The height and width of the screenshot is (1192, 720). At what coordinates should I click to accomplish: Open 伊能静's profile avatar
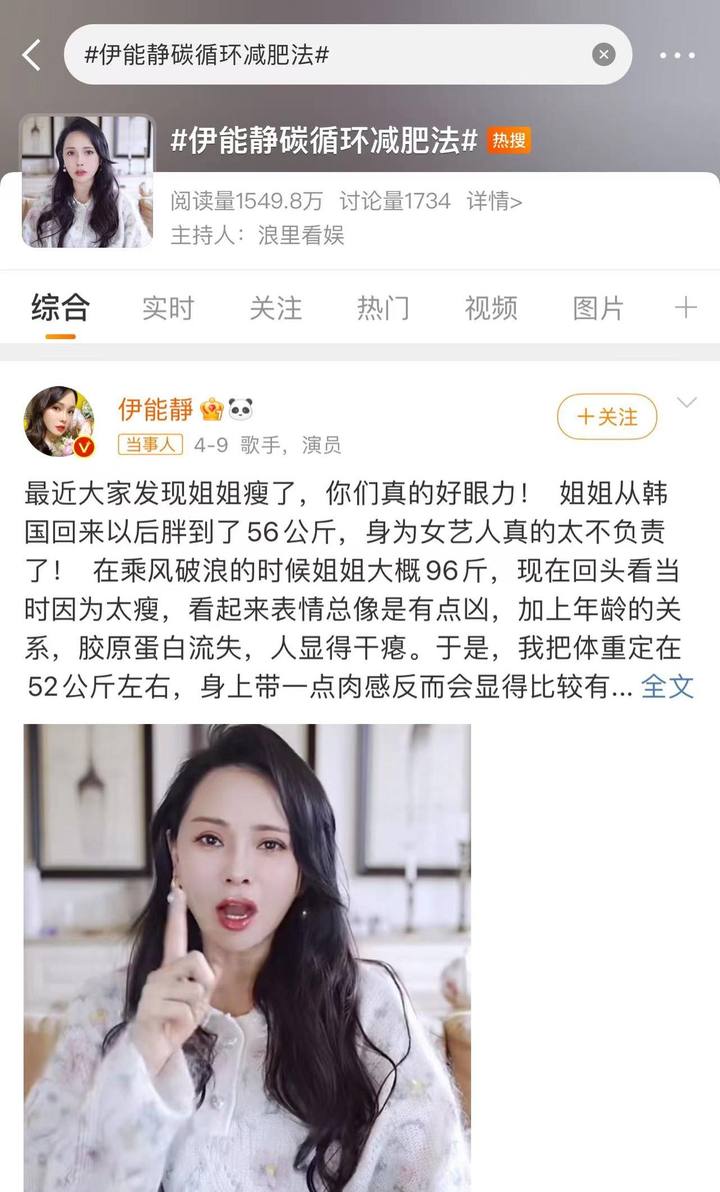(59, 421)
